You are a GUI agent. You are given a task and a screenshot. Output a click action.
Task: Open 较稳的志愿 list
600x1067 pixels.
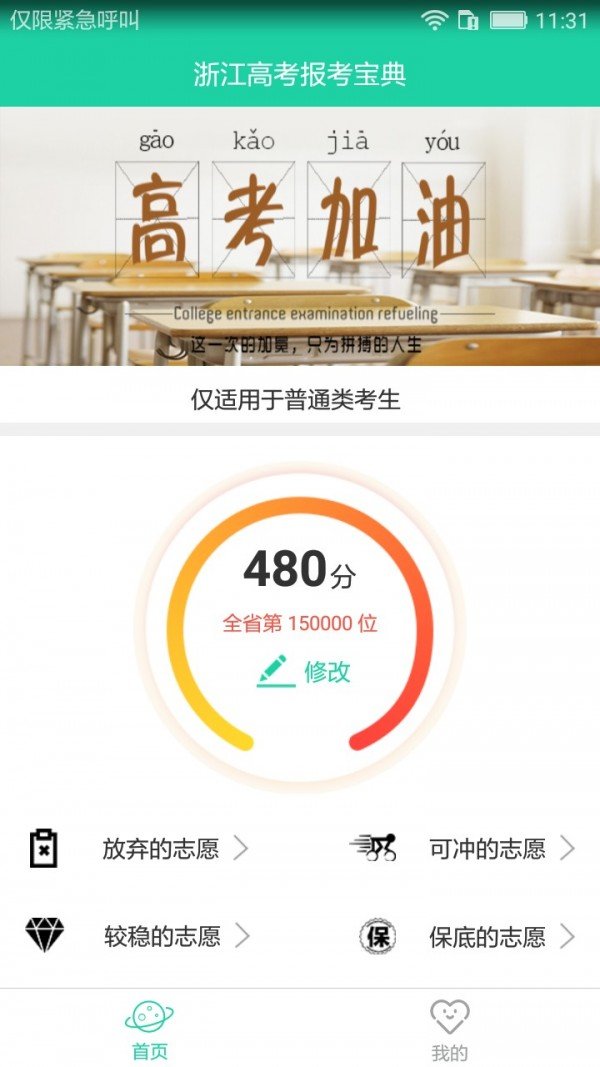162,937
